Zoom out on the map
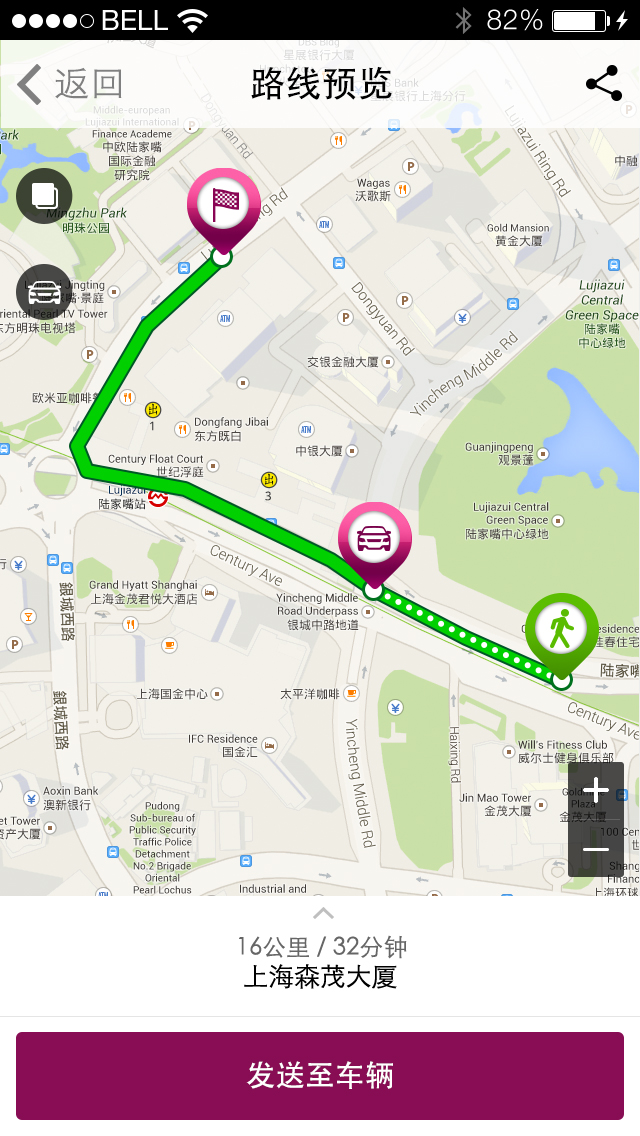The height and width of the screenshot is (1136, 640). tap(596, 848)
